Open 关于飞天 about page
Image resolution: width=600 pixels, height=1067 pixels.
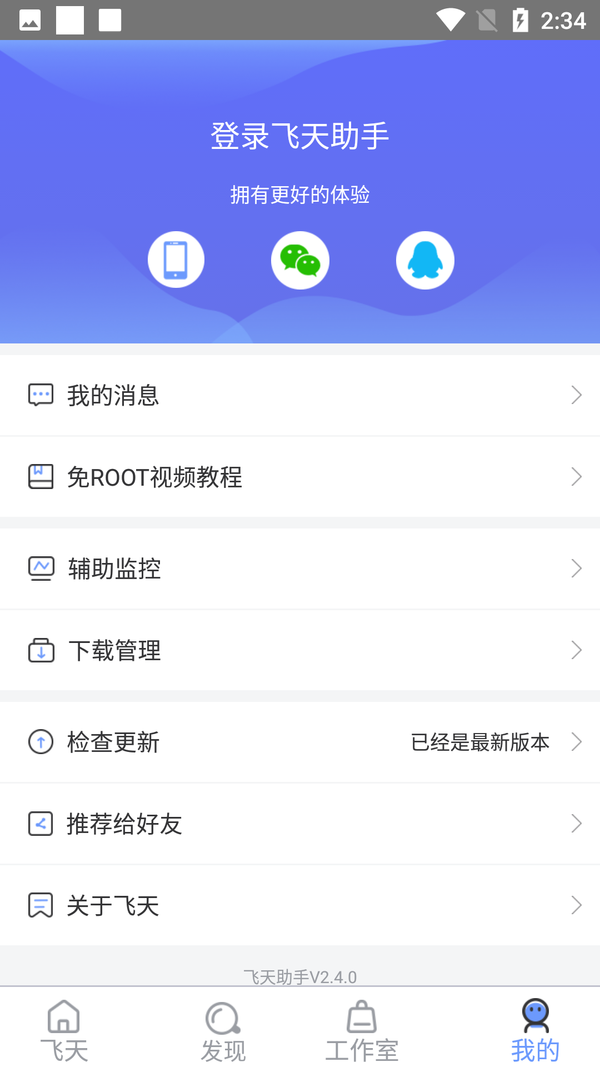(x=300, y=906)
